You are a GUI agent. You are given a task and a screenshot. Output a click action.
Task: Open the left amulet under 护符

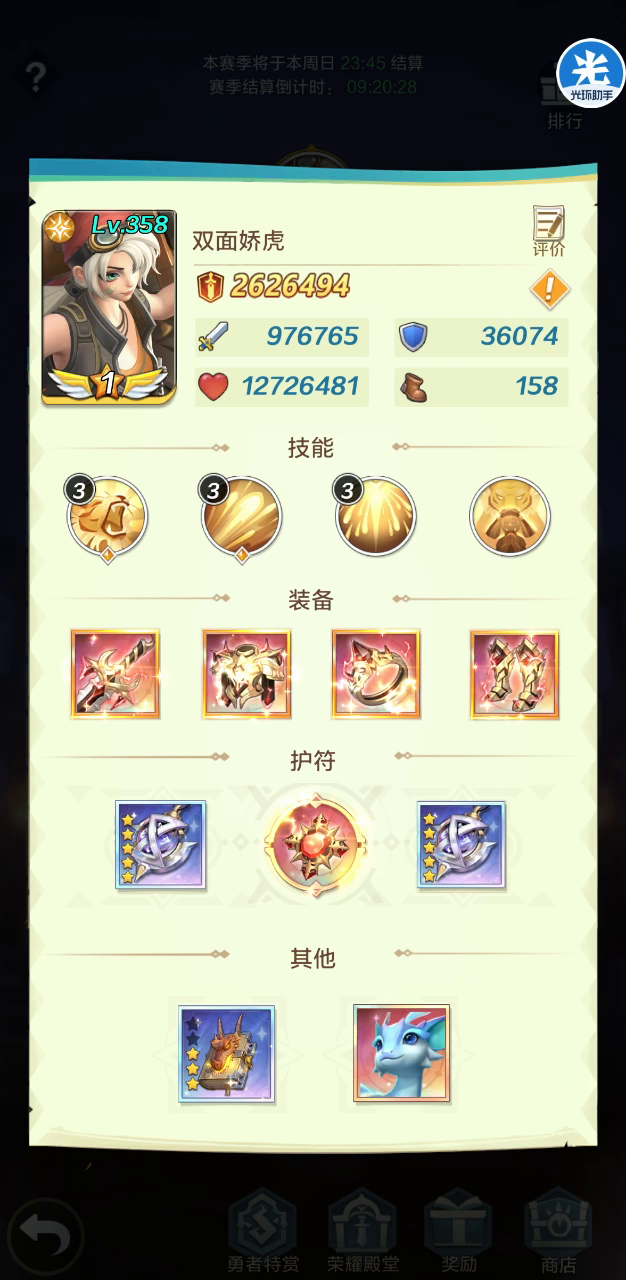point(160,845)
